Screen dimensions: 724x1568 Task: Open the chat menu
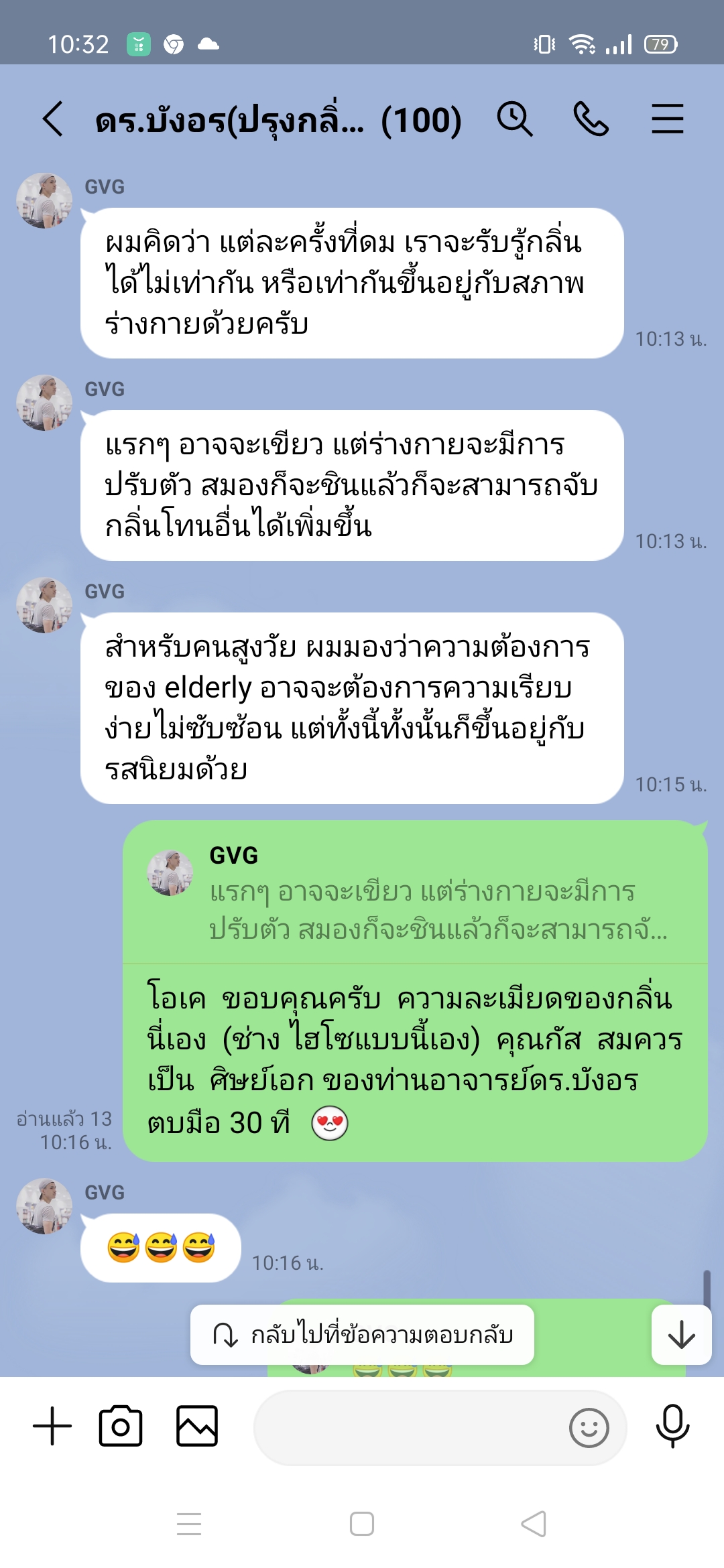pyautogui.click(x=667, y=119)
